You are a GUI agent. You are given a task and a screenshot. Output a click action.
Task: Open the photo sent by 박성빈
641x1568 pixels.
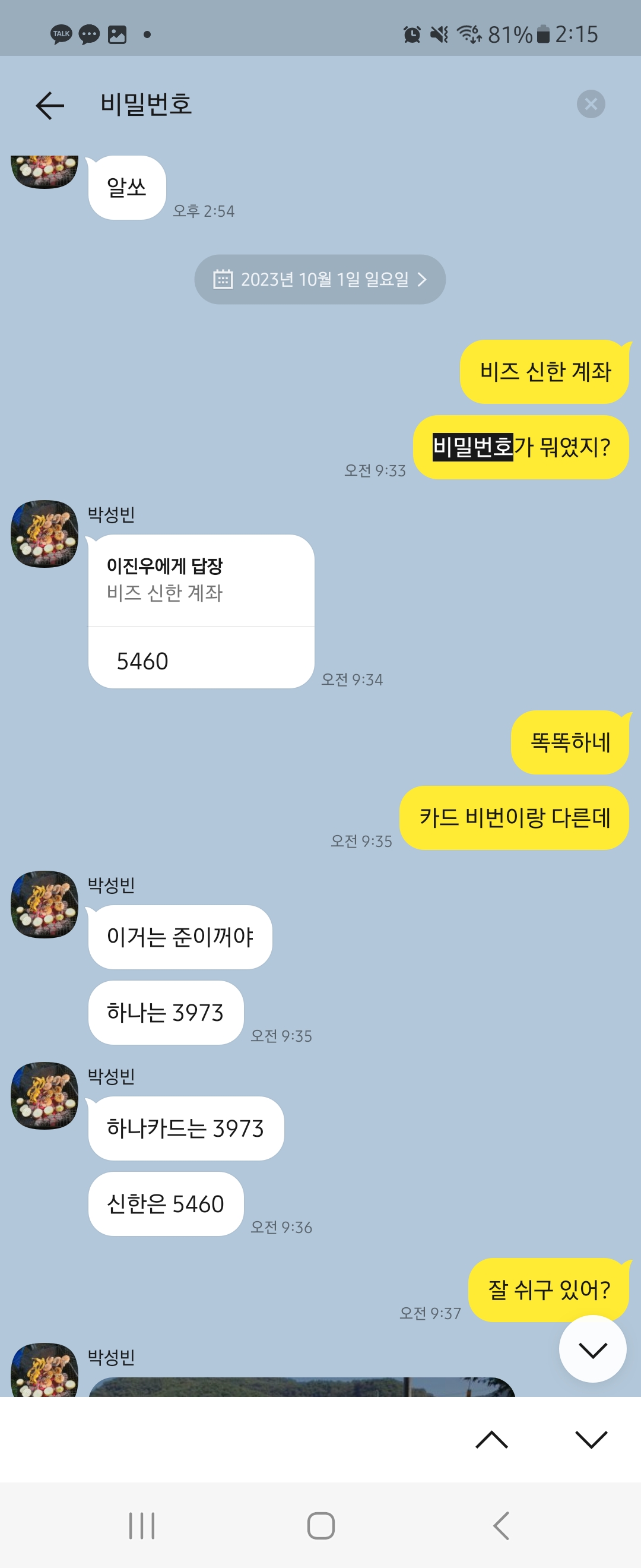point(302,1387)
